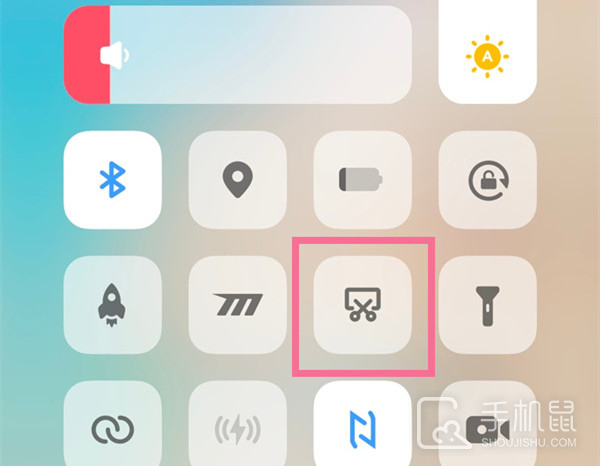The width and height of the screenshot is (600, 466).
Task: Enable wireless reverse charging
Action: 237,428
